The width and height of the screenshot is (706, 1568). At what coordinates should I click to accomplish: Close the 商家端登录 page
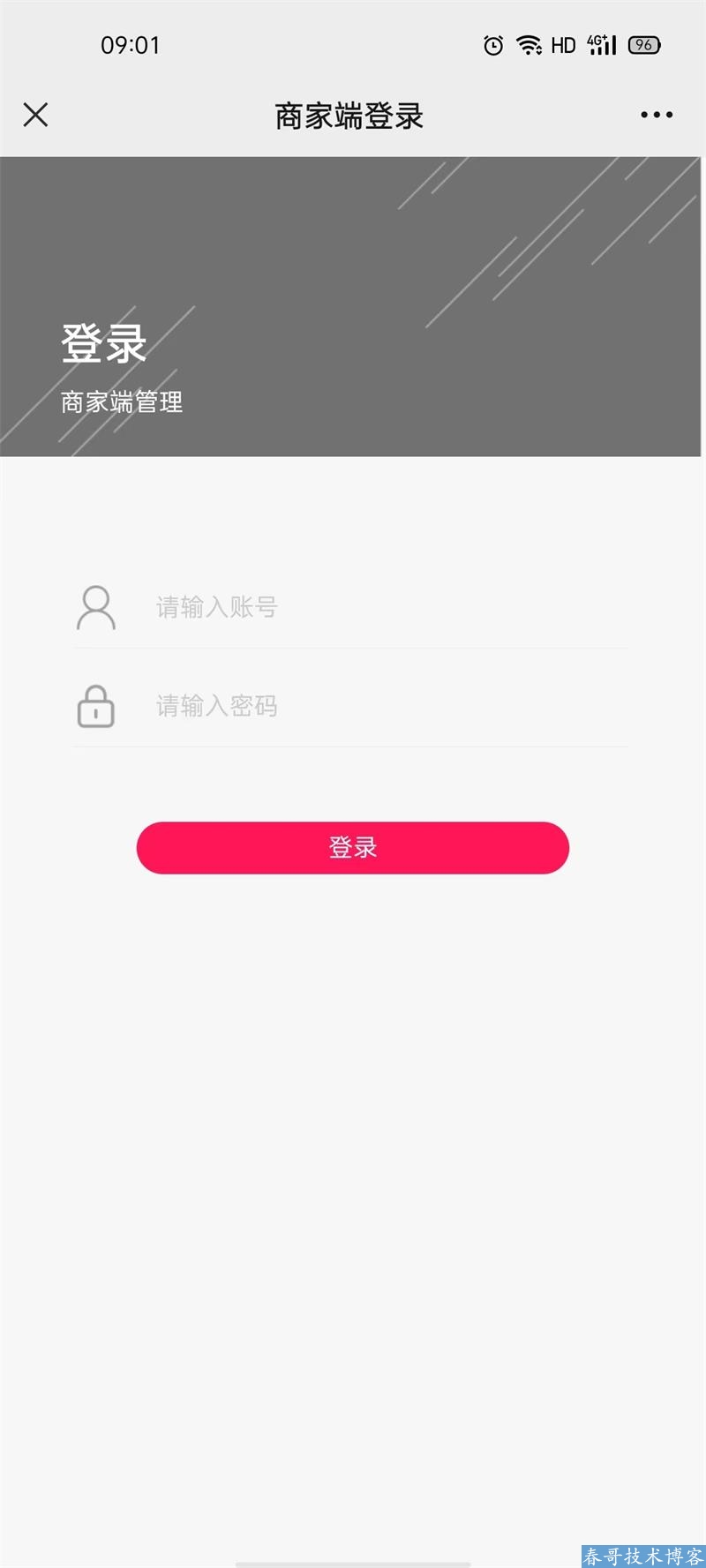pos(35,115)
